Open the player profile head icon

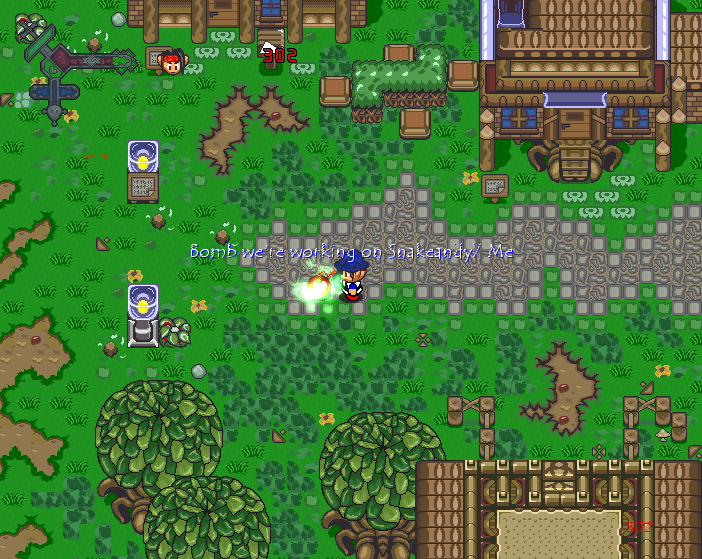point(171,62)
